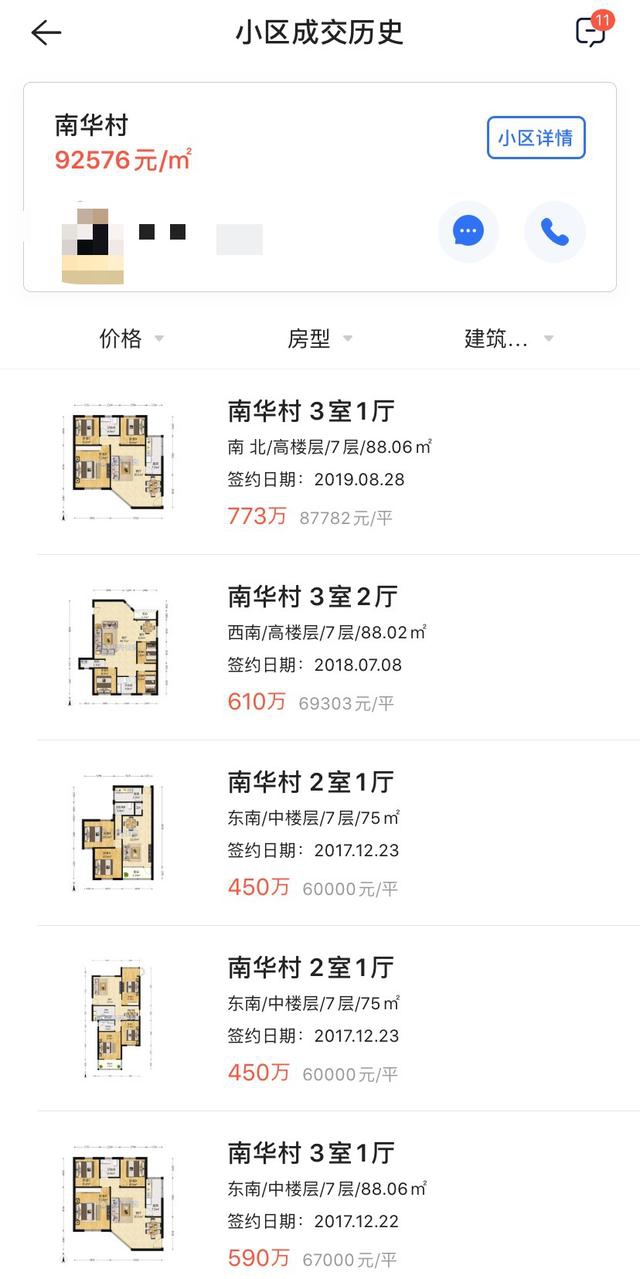Expand the 价格 filter dropdown
Screen dimensions: 640x1279
(x=131, y=339)
